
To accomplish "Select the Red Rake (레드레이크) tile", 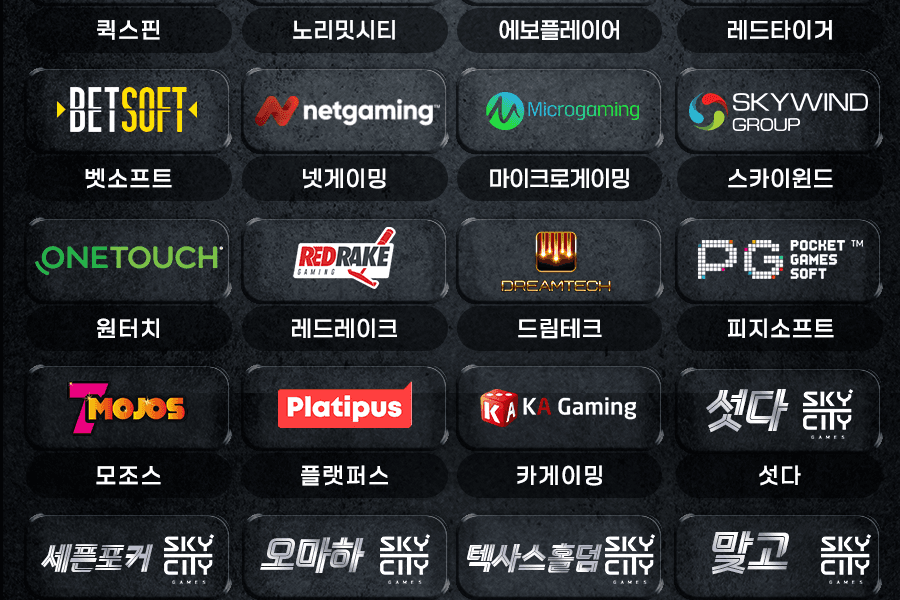I will 344,259.
